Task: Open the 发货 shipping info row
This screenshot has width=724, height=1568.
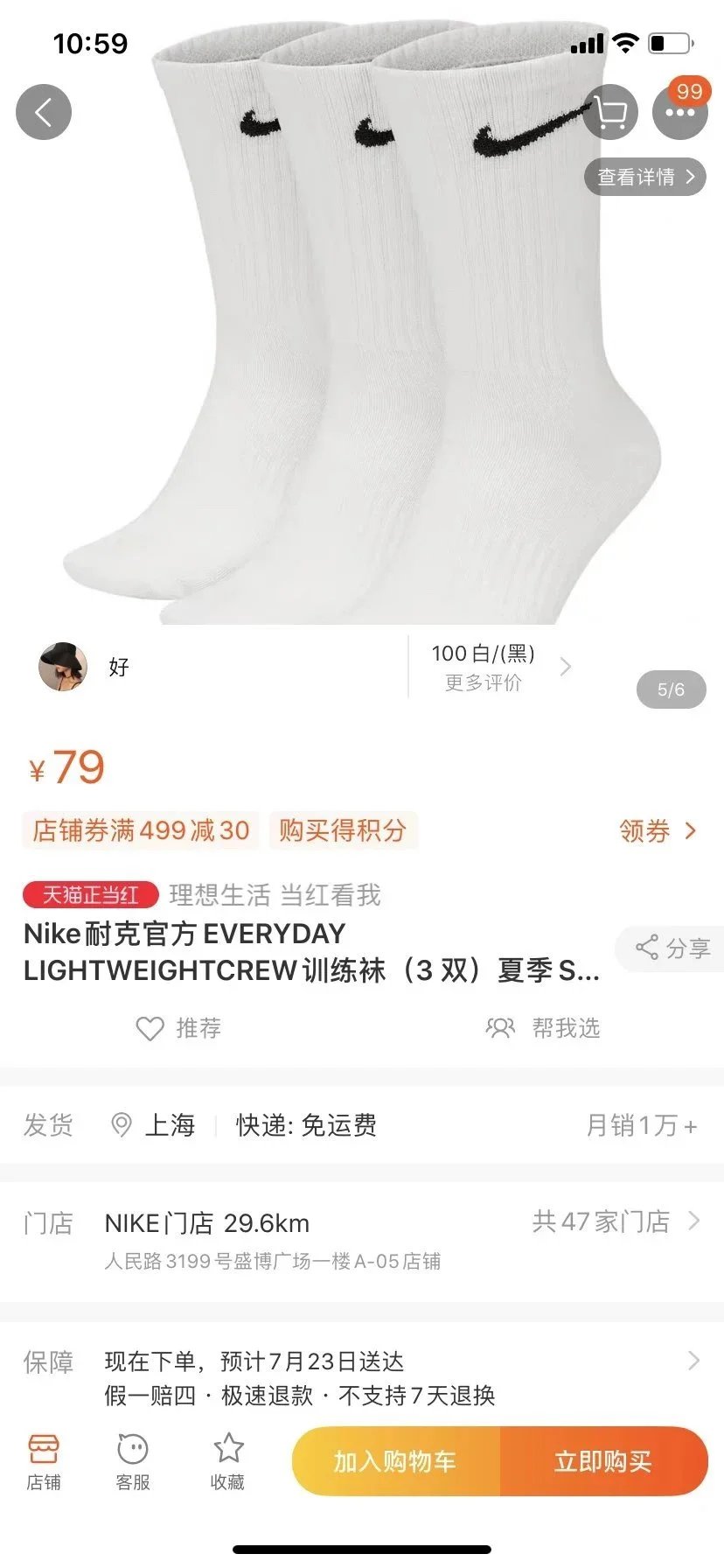Action: click(362, 1125)
